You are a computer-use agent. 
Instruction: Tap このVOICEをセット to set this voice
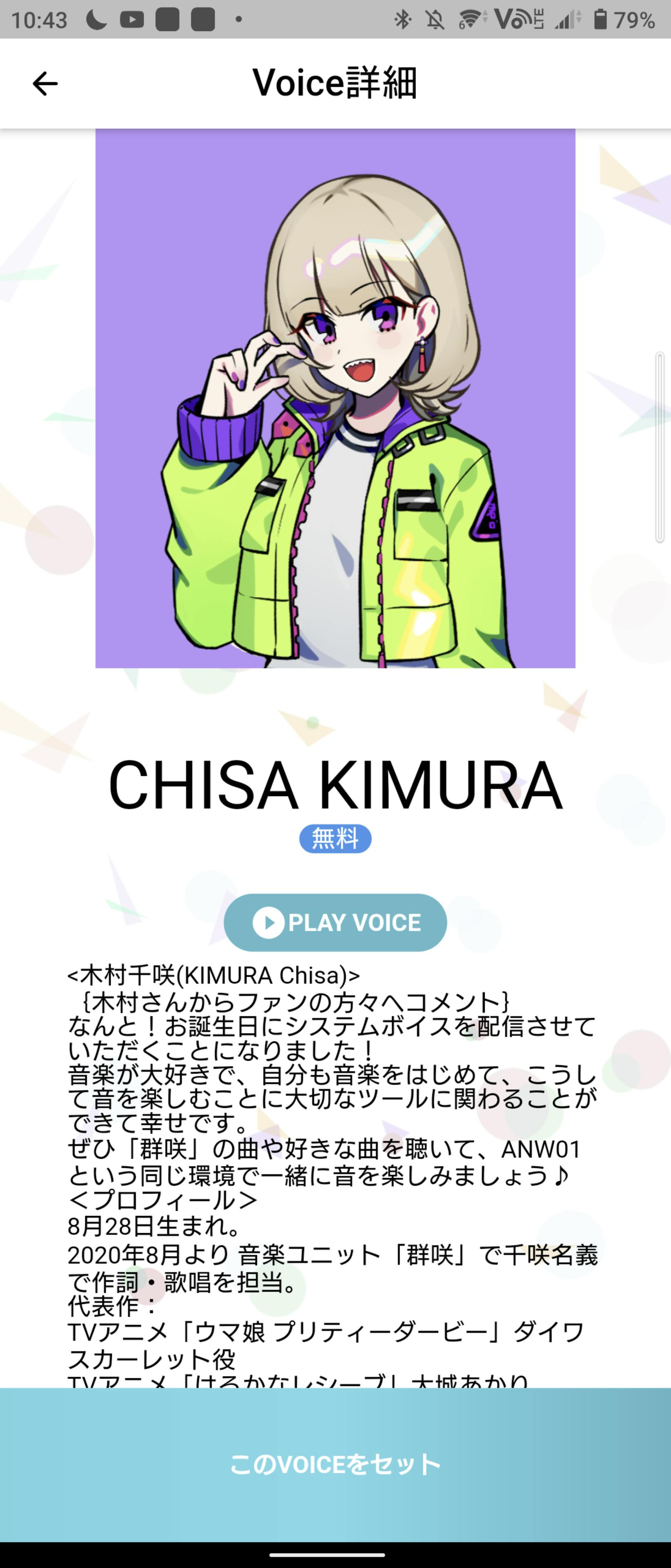click(x=335, y=1464)
